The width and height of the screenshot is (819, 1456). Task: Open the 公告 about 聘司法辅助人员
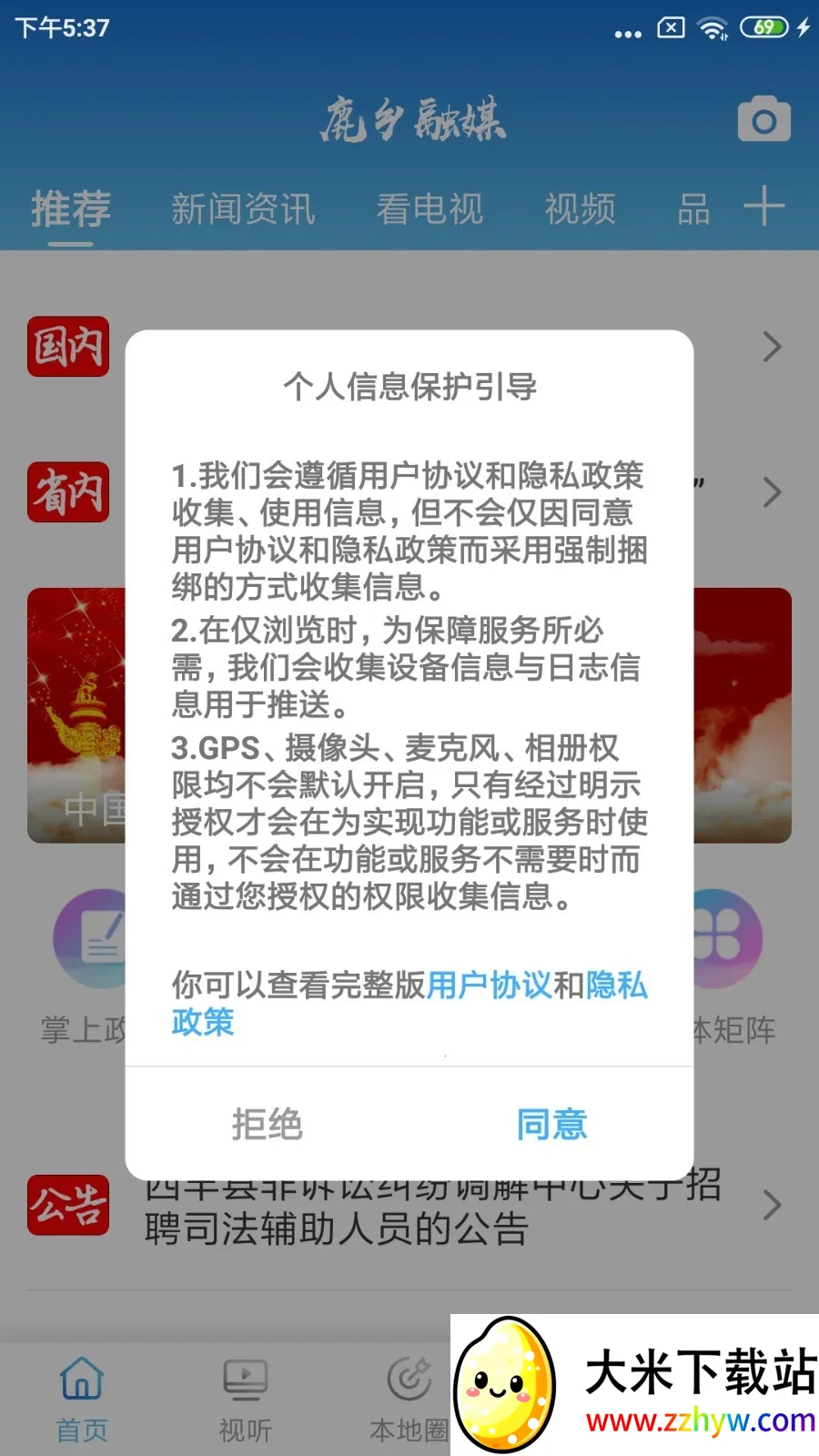click(x=337, y=1228)
